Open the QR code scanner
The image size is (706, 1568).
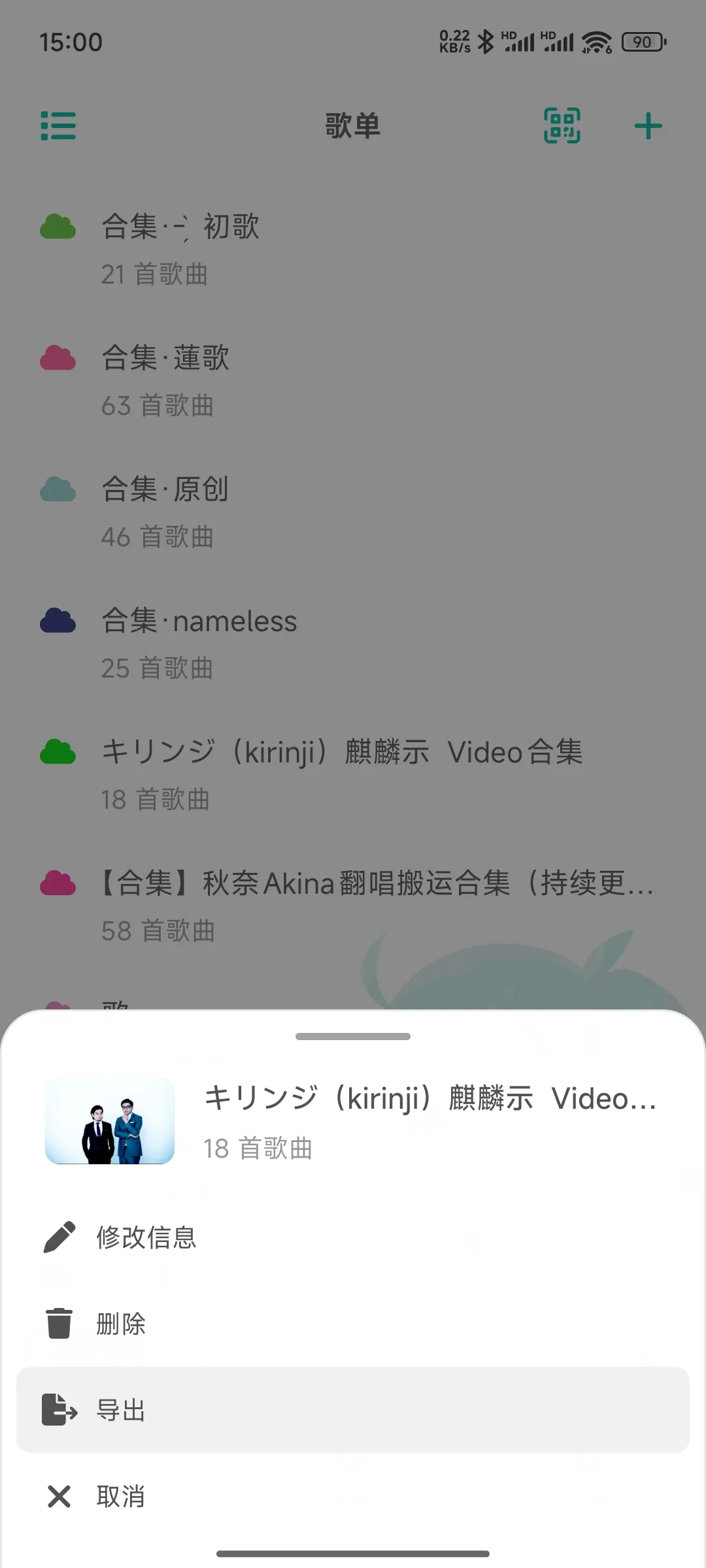(x=562, y=126)
